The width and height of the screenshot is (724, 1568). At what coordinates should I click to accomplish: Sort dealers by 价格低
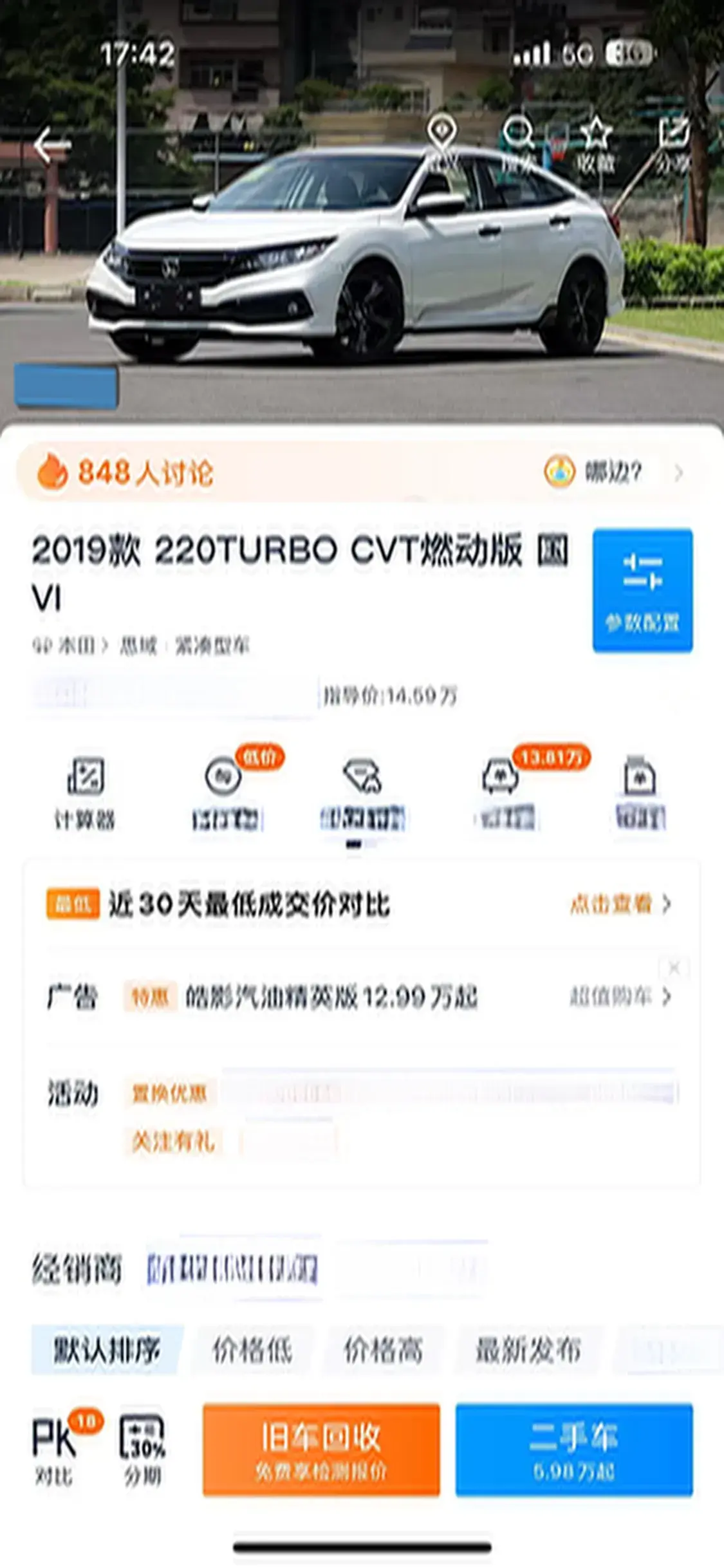tap(252, 1350)
